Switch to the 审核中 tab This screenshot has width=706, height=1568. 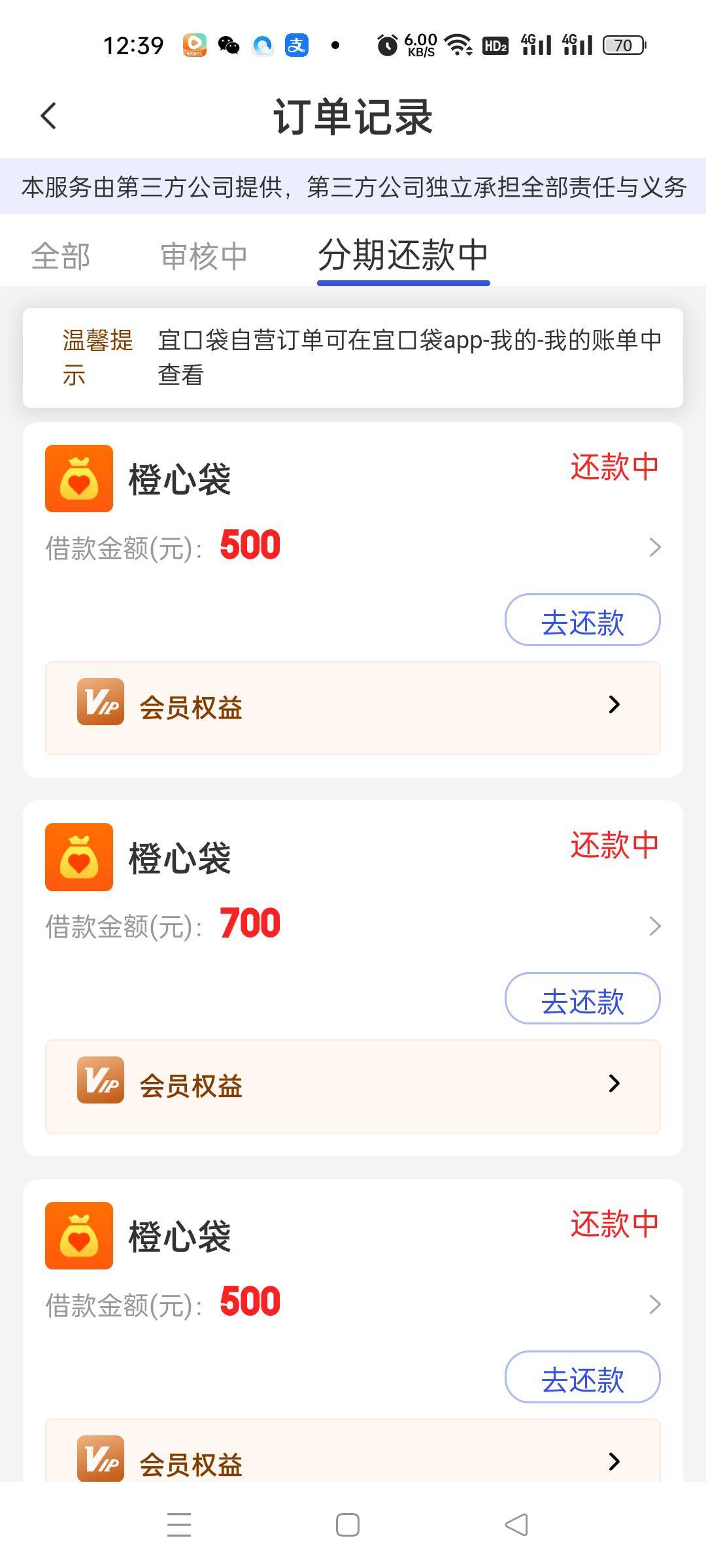pos(203,255)
